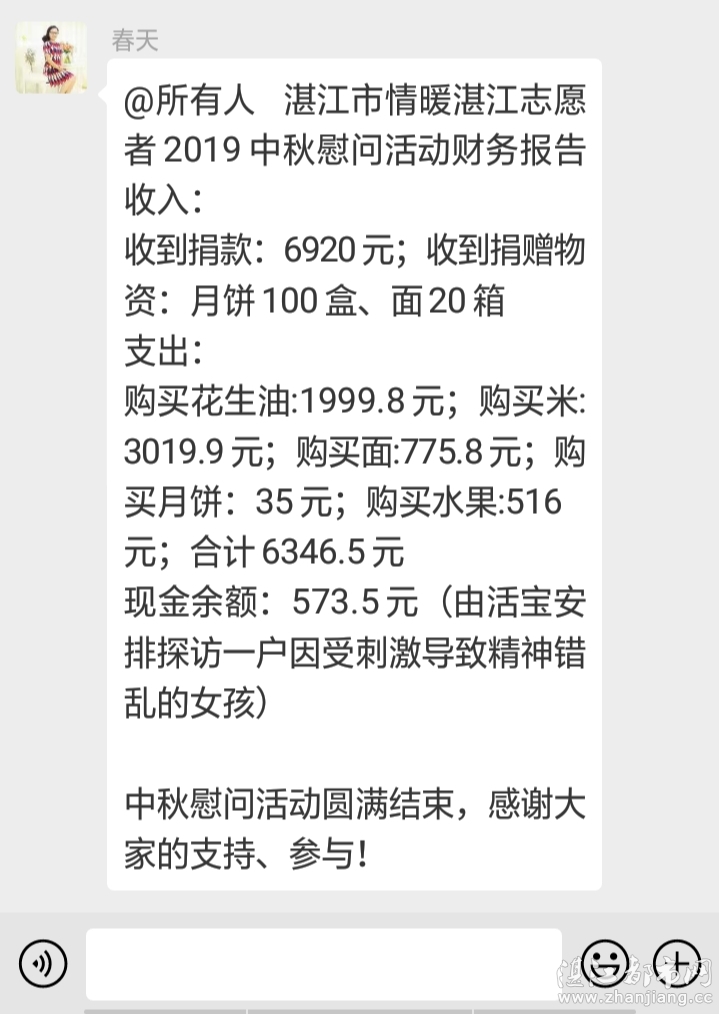The width and height of the screenshot is (719, 1014).
Task: Focus the message text field
Action: click(x=323, y=963)
